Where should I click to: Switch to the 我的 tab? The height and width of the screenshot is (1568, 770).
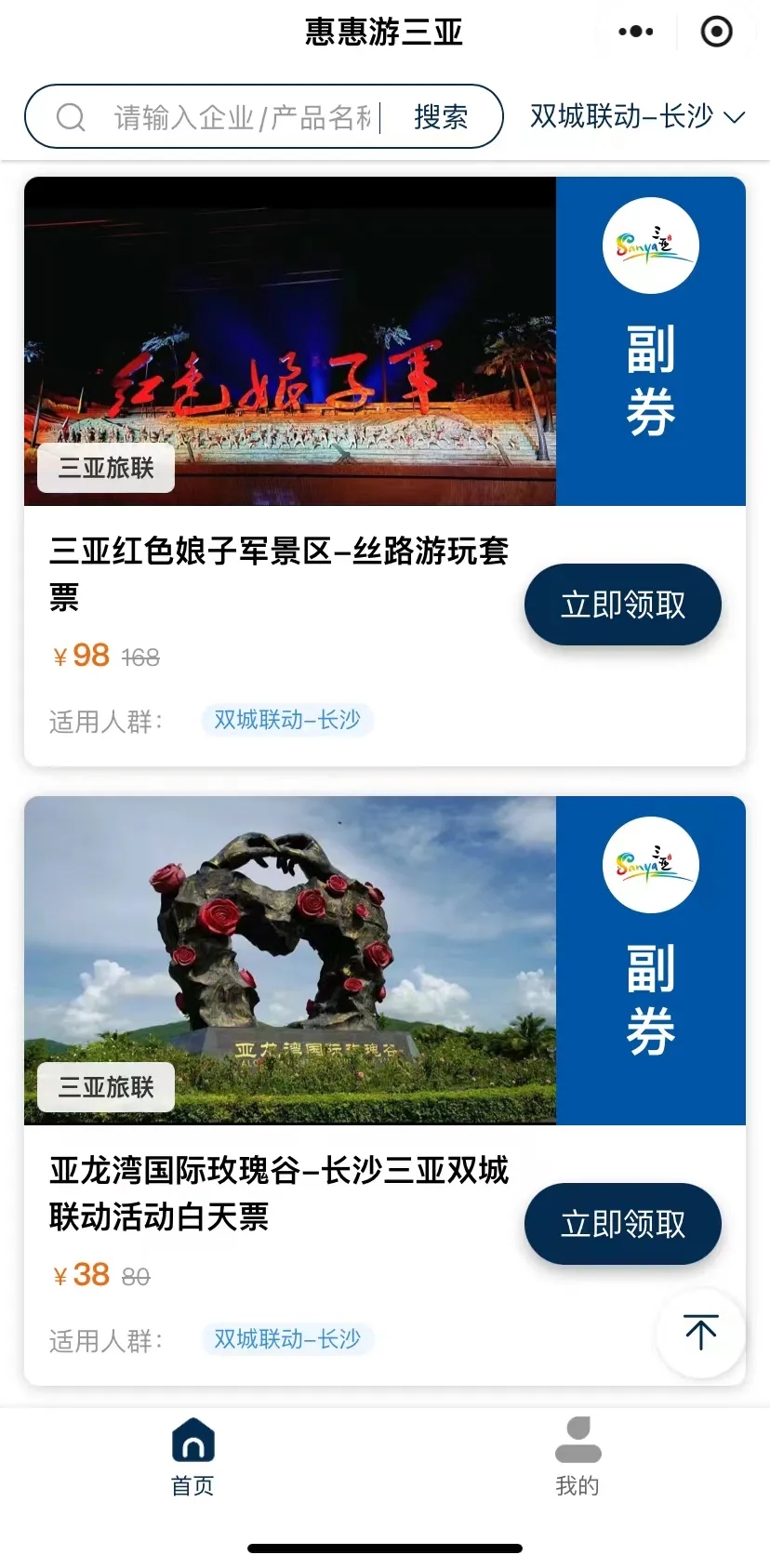577,1456
